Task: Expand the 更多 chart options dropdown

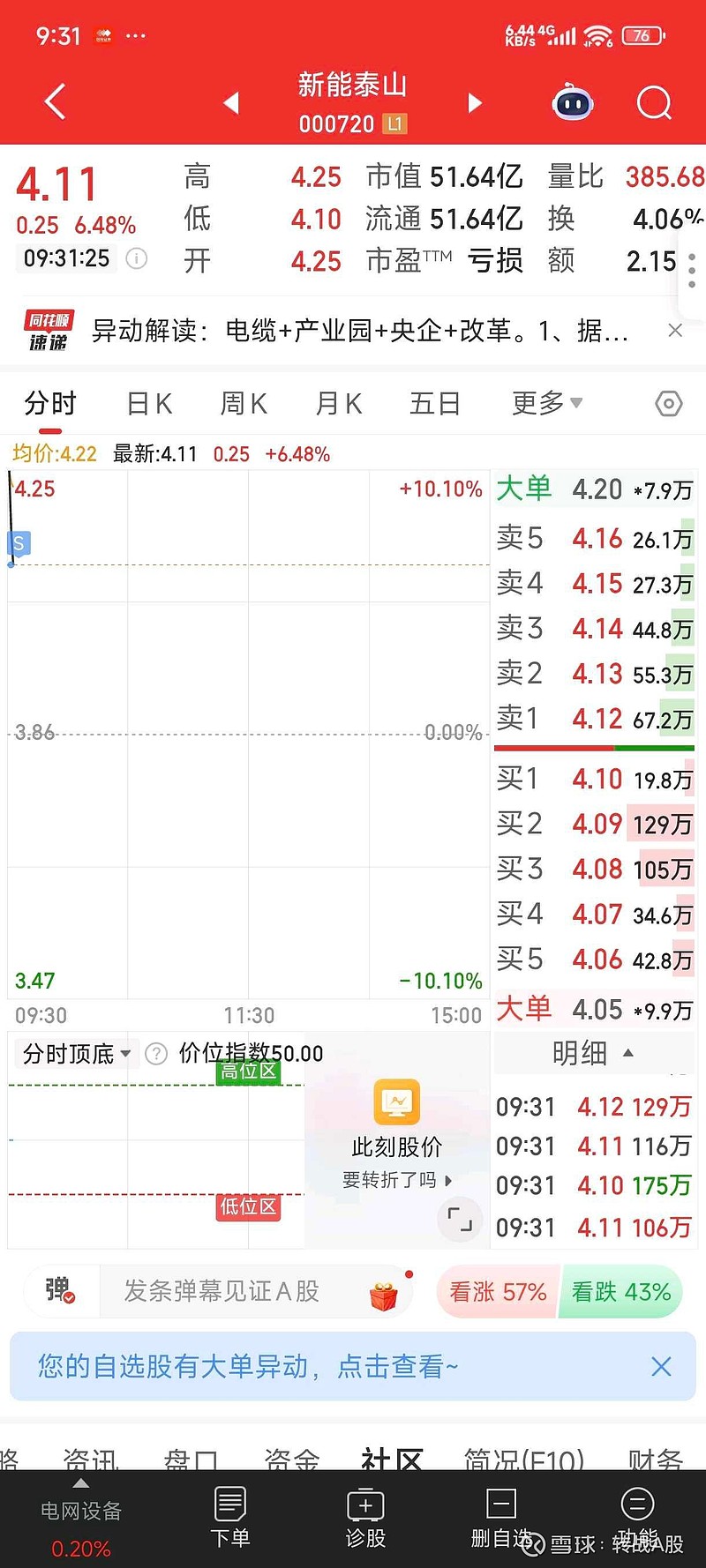Action: (547, 403)
